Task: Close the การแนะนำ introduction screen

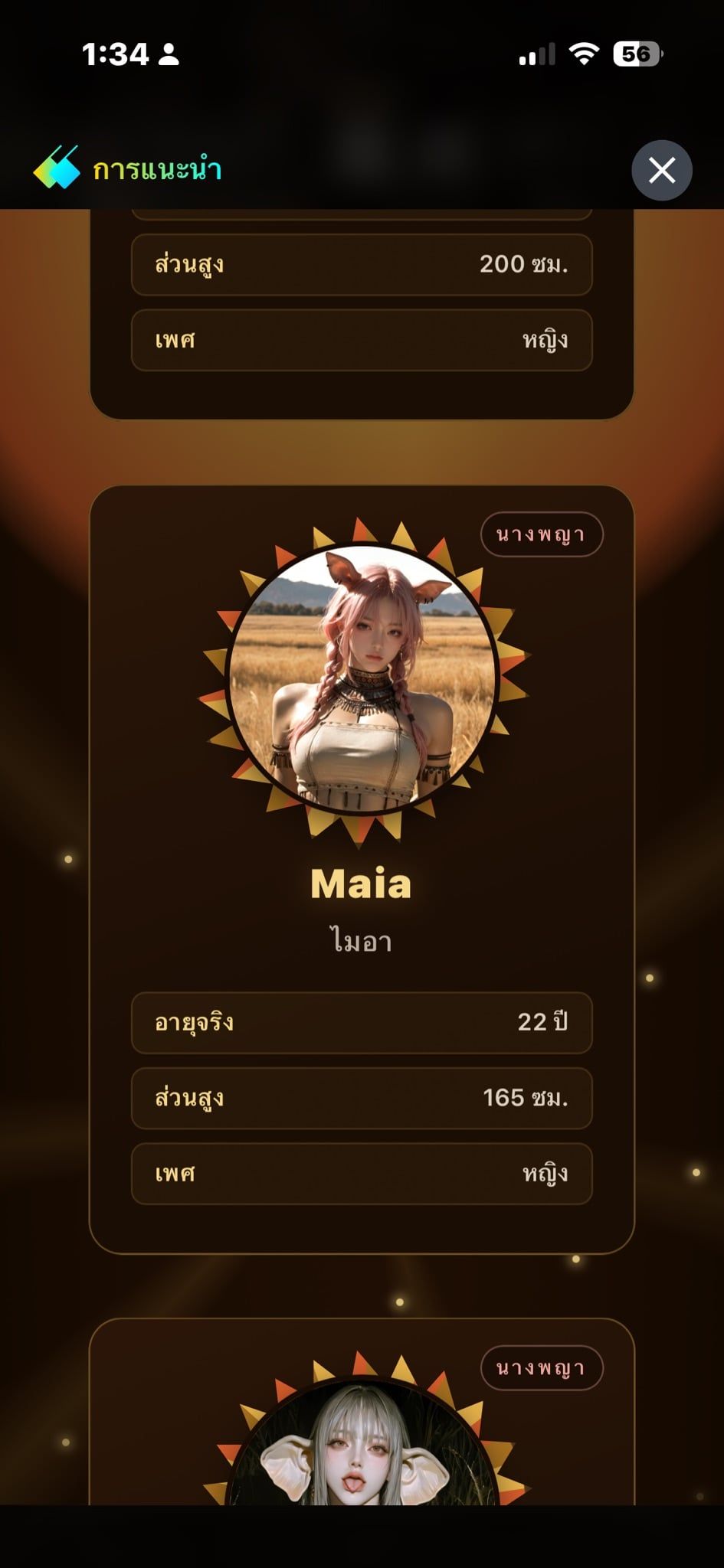Action: click(662, 170)
